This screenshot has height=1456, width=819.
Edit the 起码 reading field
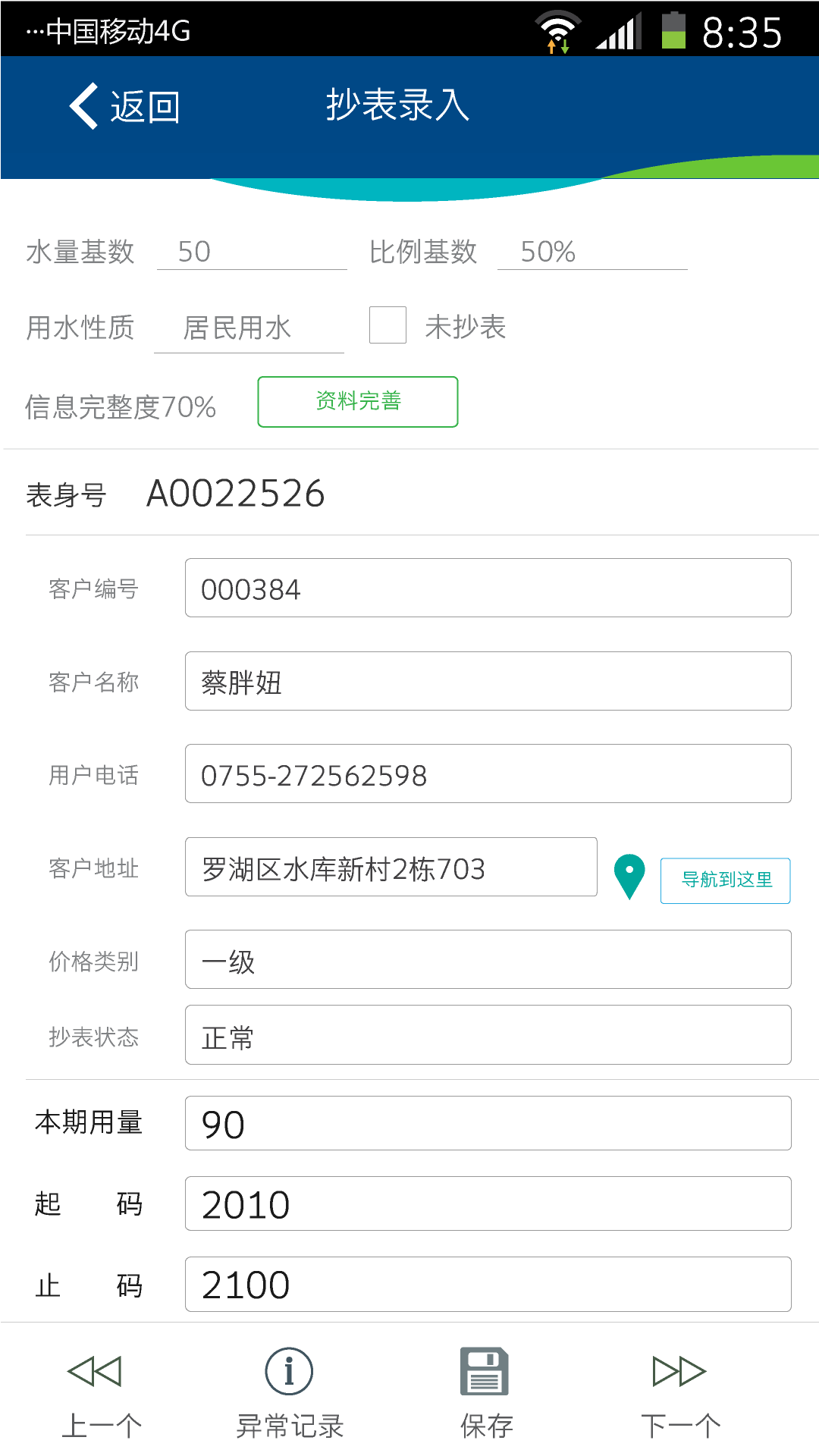click(488, 1203)
